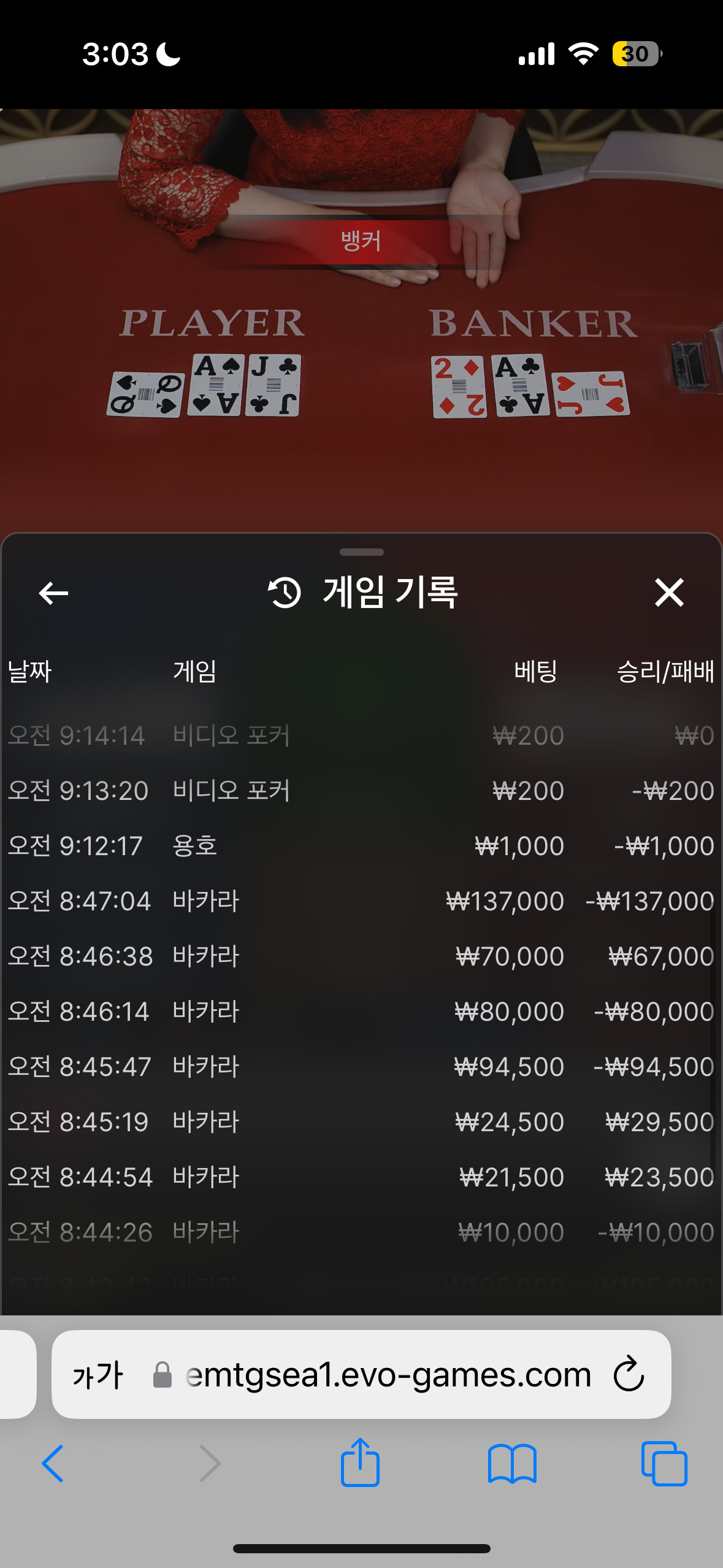
Task: Open the 오전 8:47:04 바카라 record
Action: click(361, 901)
